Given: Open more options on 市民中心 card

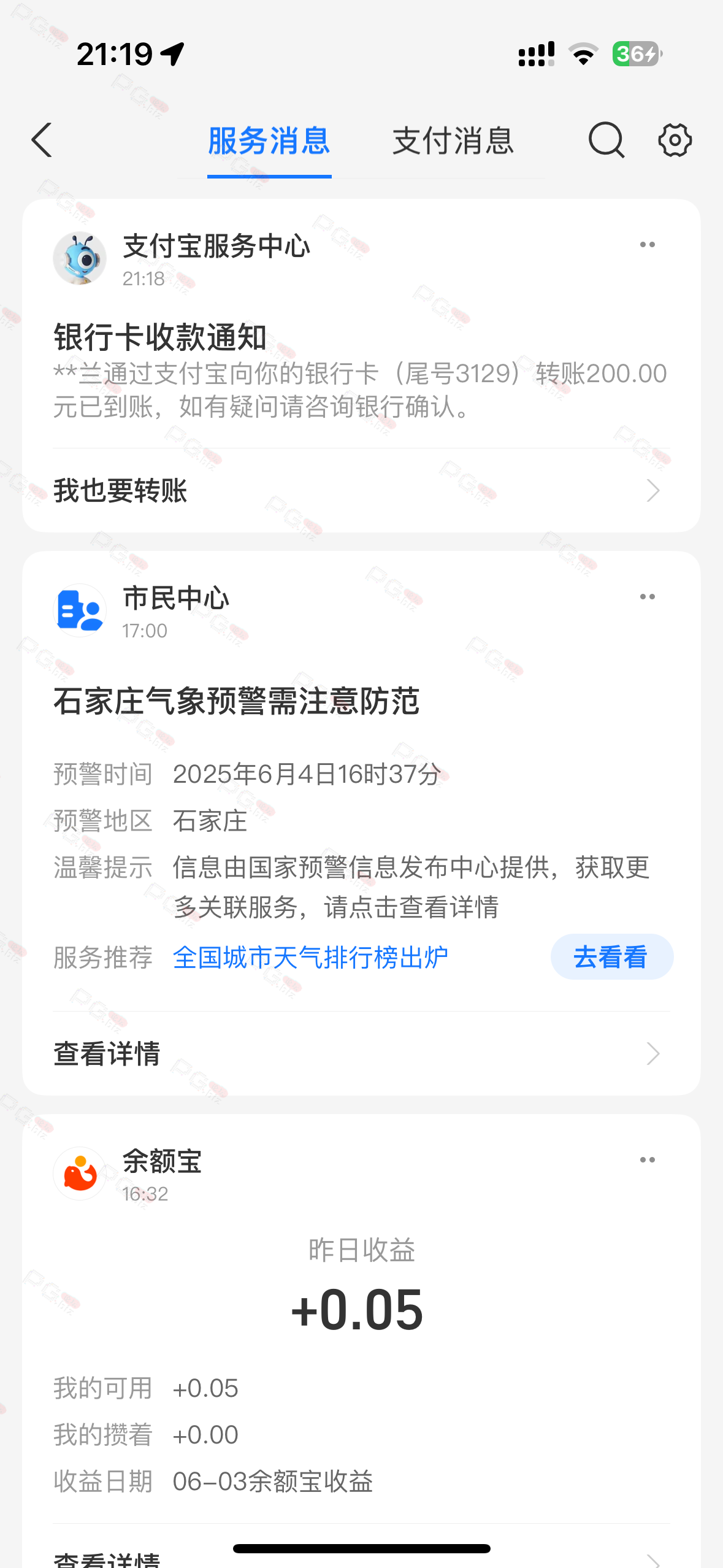Looking at the screenshot, I should point(647,597).
